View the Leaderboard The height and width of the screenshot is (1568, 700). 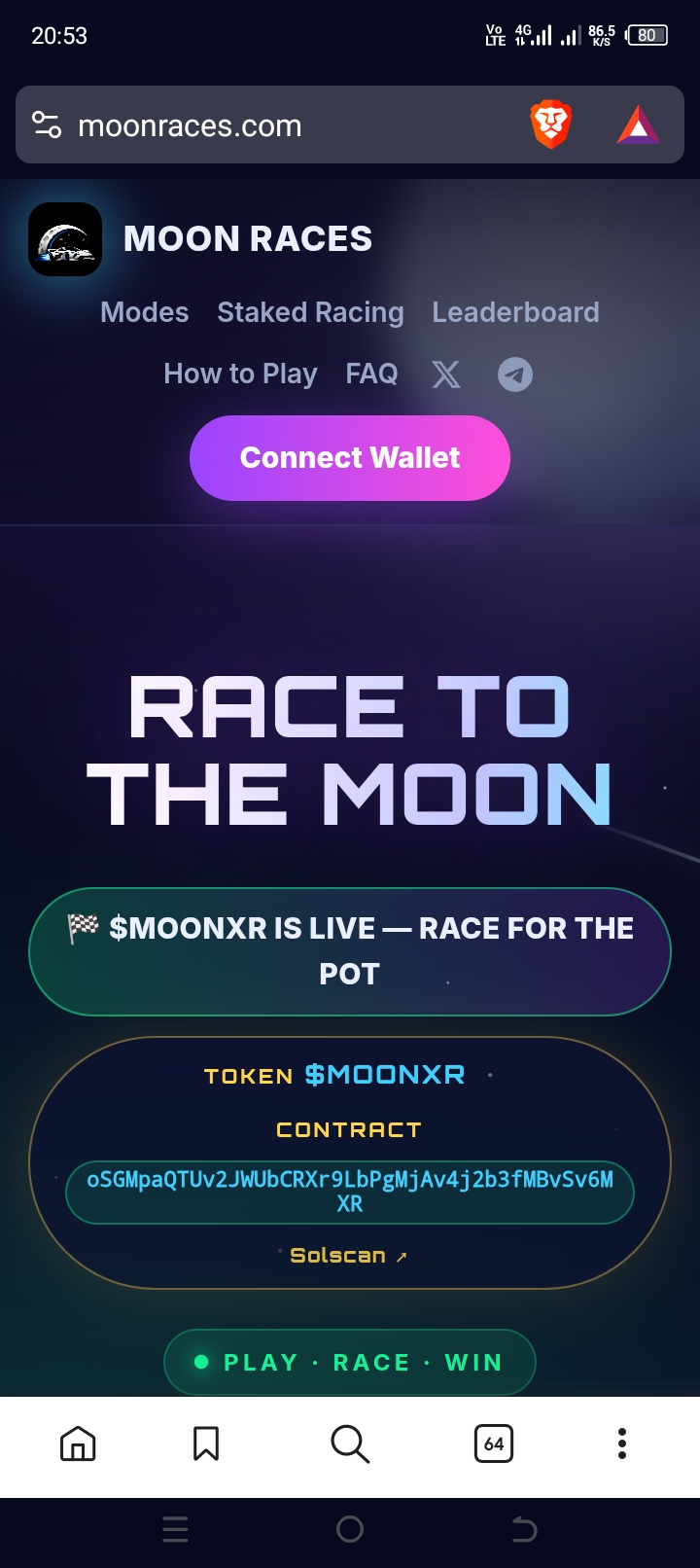515,312
